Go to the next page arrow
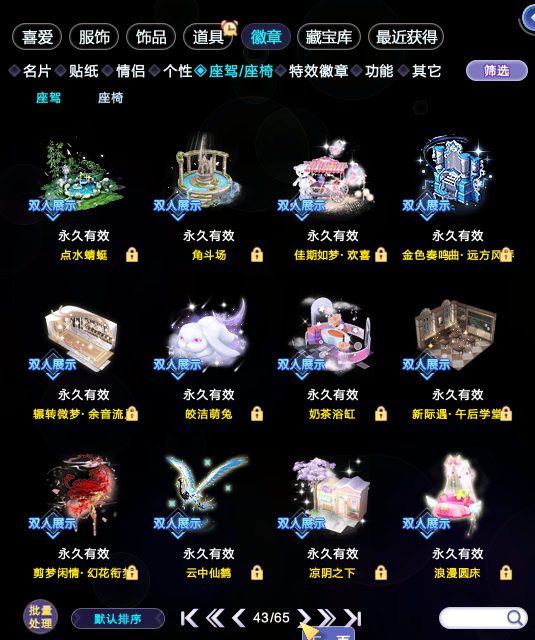Viewport: 535px width, 640px height. pyautogui.click(x=304, y=618)
